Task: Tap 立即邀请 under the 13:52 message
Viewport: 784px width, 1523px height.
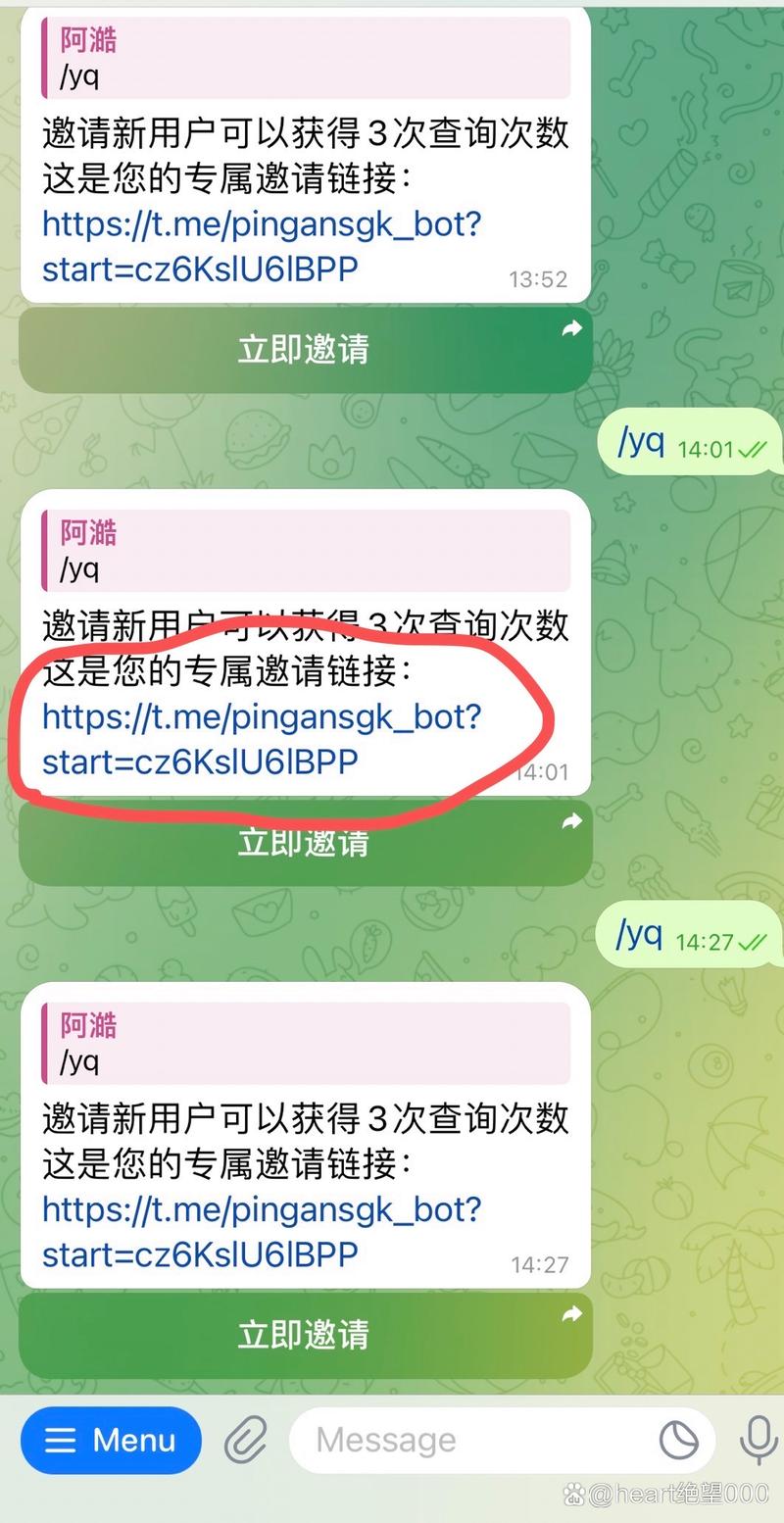Action: point(305,350)
